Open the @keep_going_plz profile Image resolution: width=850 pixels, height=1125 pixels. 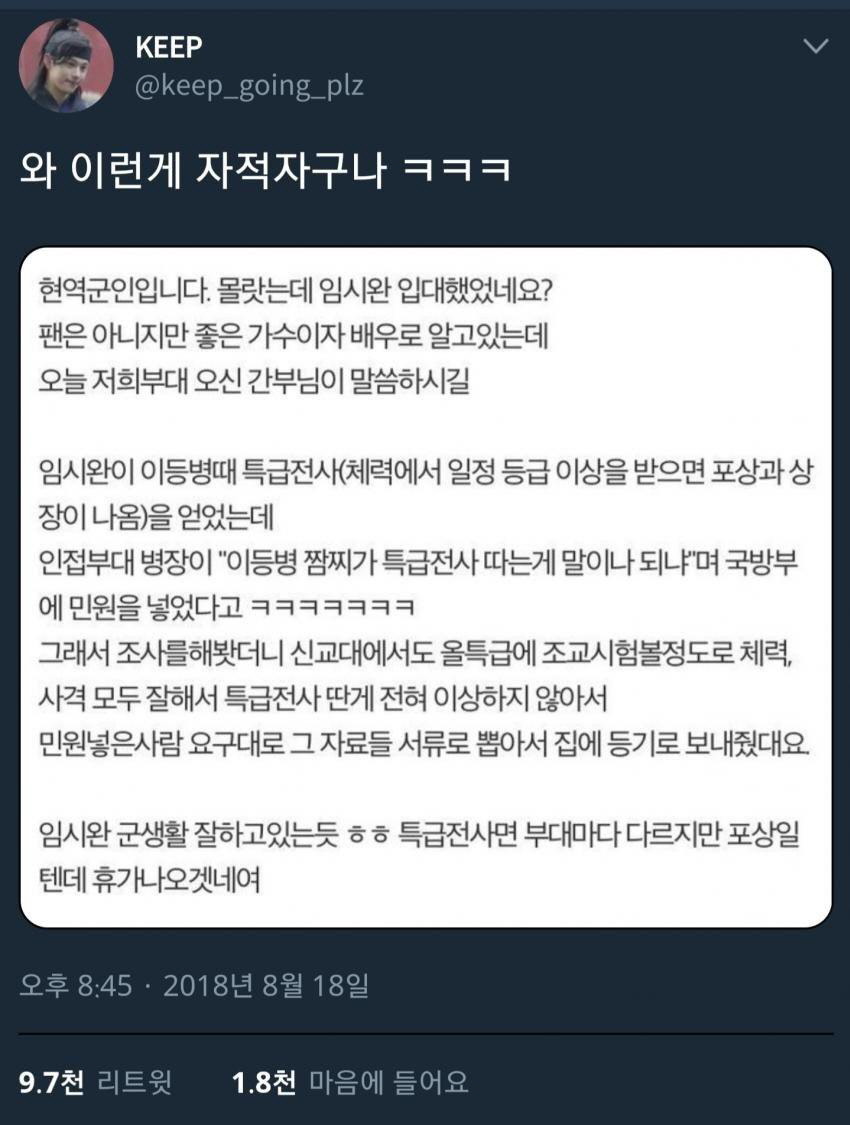click(247, 86)
